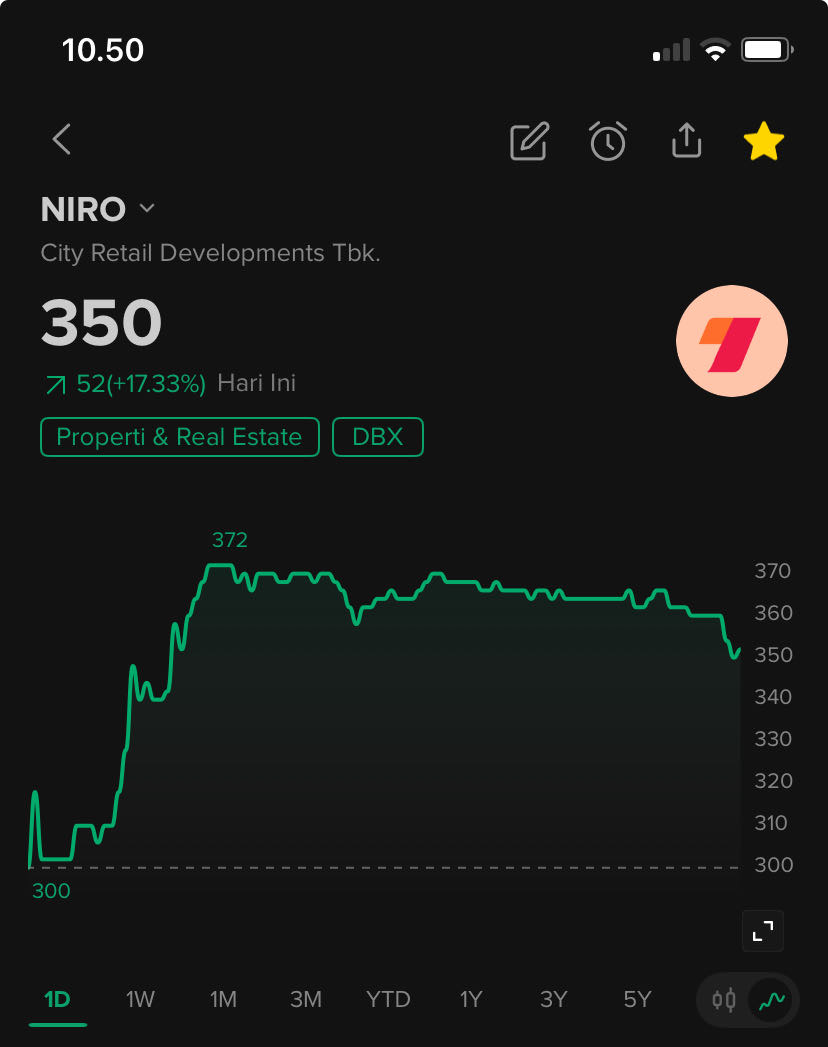Open the round orange broker logo button
Viewport: 828px width, 1047px height.
pos(732,341)
